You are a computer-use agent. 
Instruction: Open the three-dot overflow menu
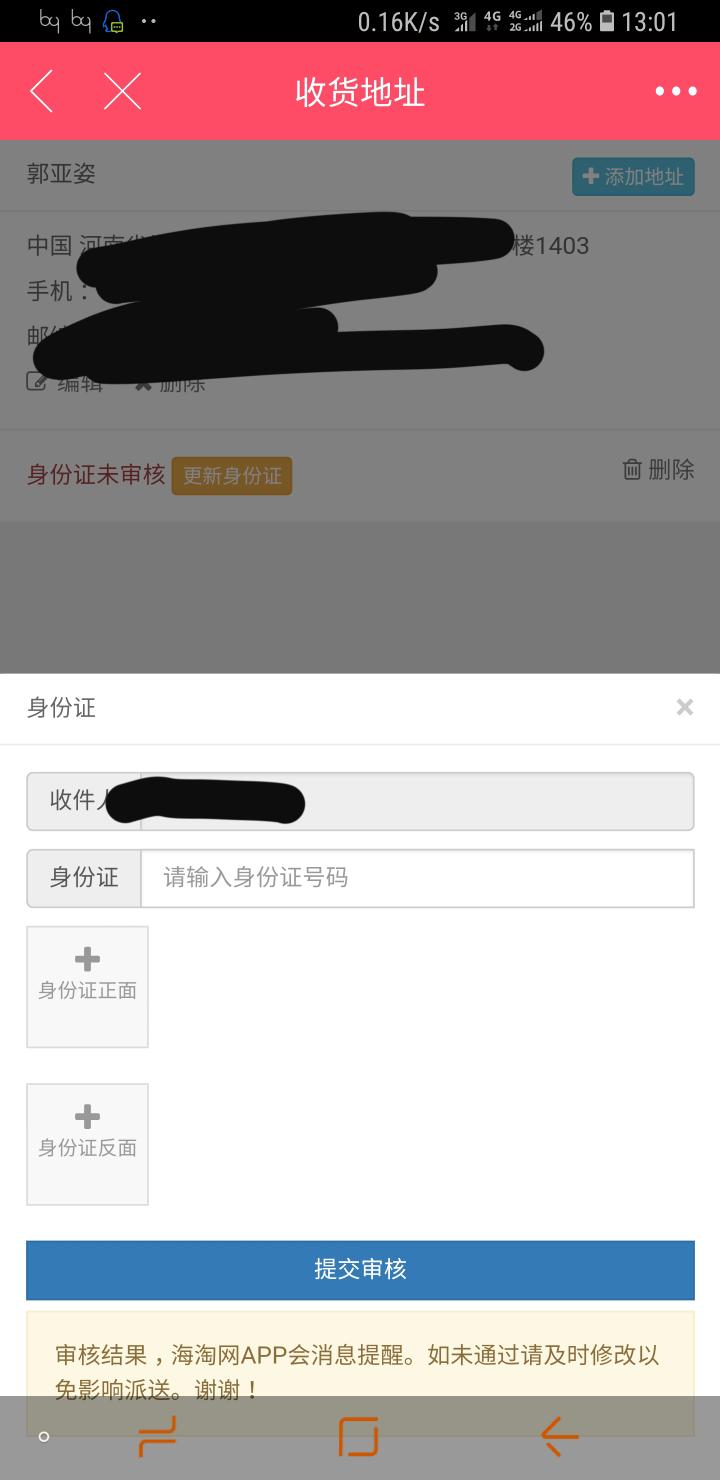click(x=676, y=91)
